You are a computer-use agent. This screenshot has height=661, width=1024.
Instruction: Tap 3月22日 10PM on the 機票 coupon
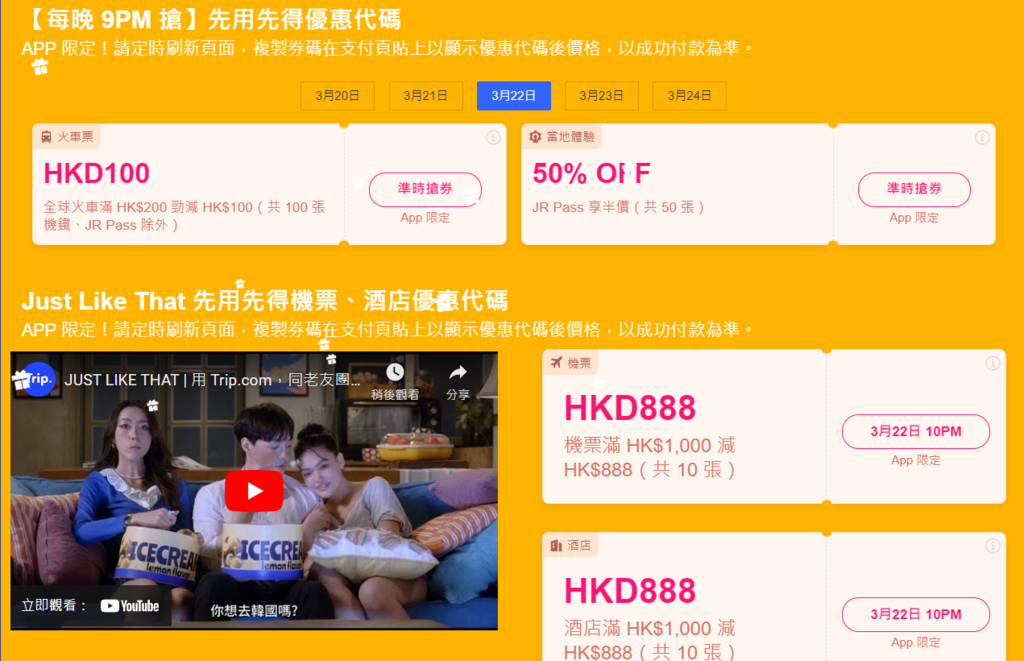[915, 431]
